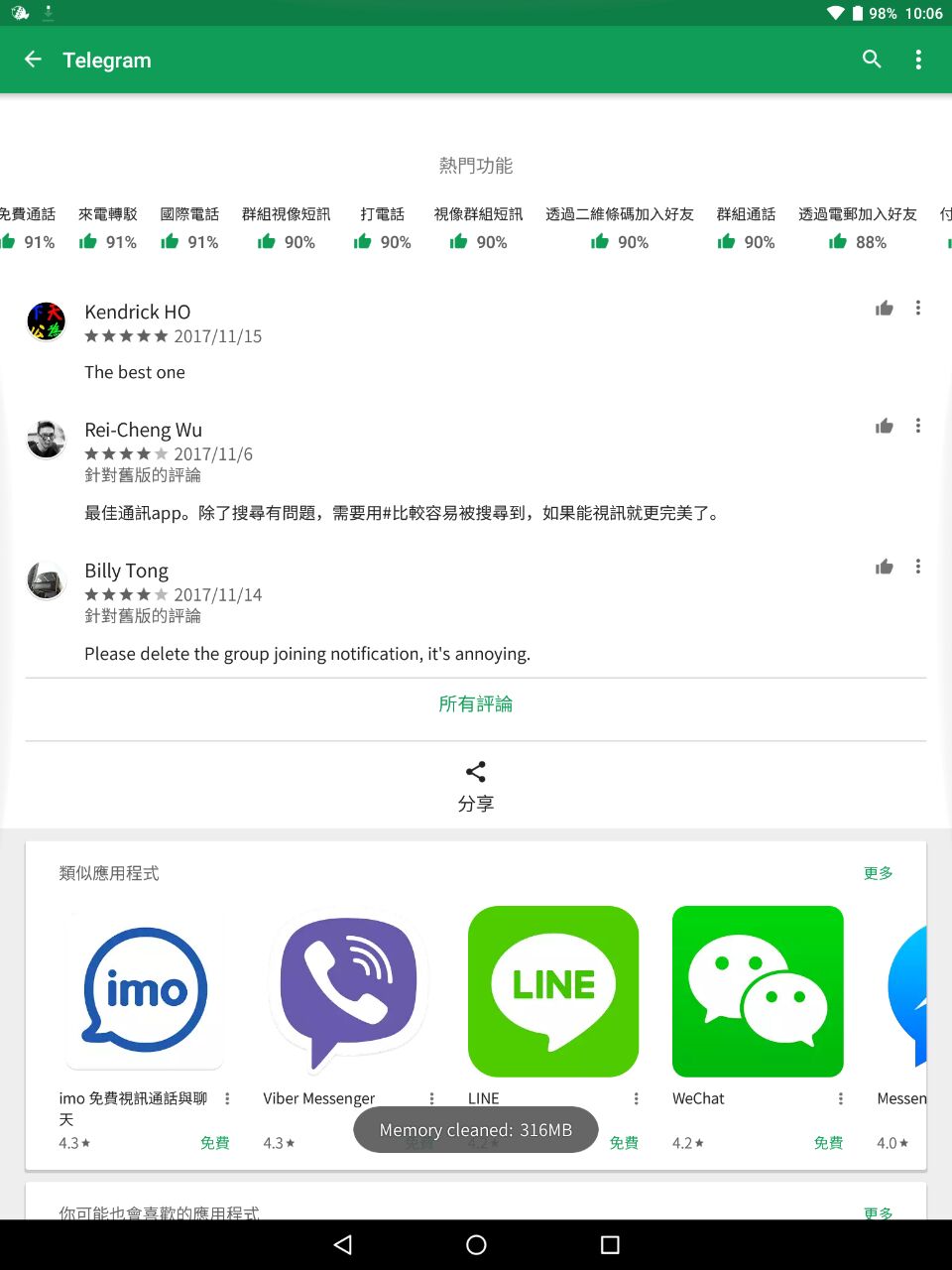Open the LINE app card
952x1270 pixels.
553,990
